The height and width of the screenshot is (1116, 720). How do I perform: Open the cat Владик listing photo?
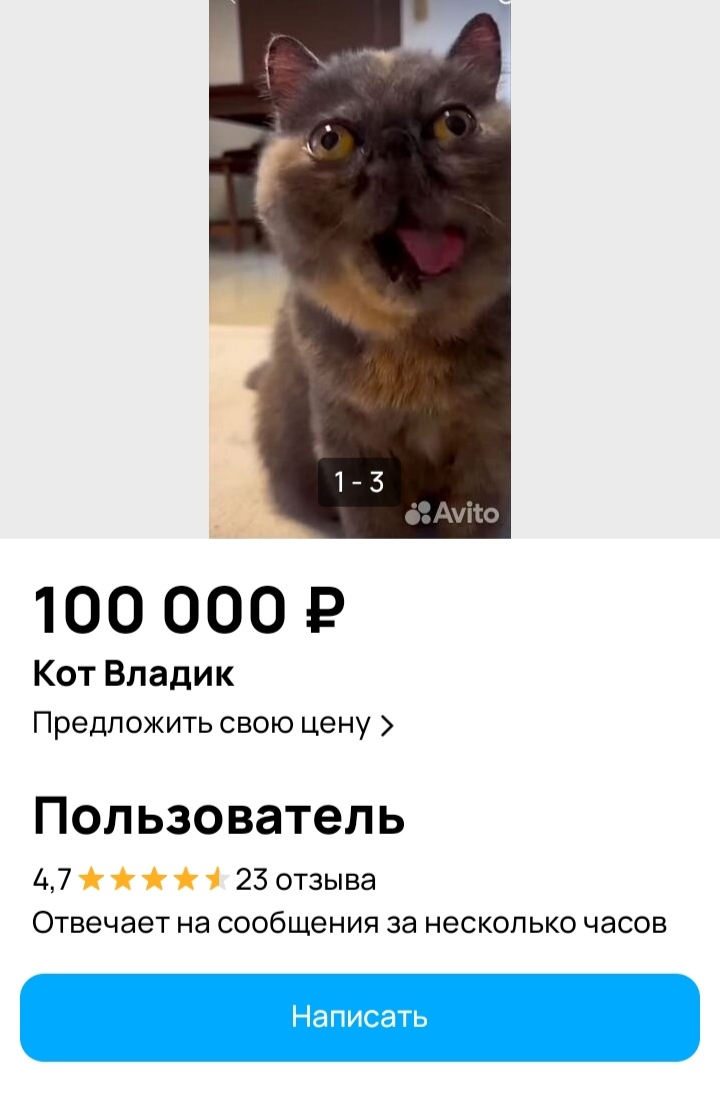point(360,270)
